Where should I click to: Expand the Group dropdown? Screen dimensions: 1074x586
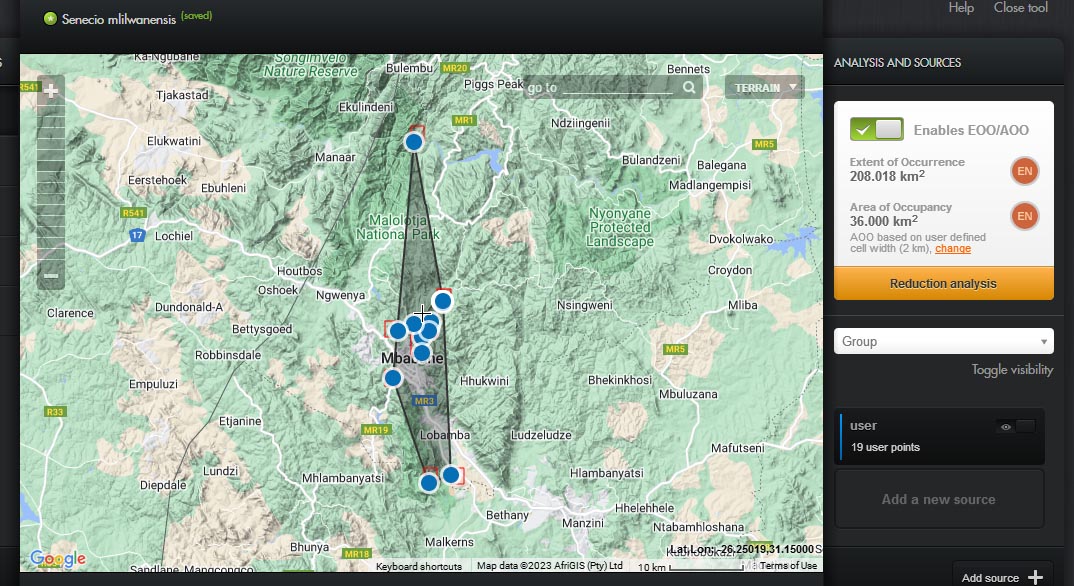click(x=943, y=341)
